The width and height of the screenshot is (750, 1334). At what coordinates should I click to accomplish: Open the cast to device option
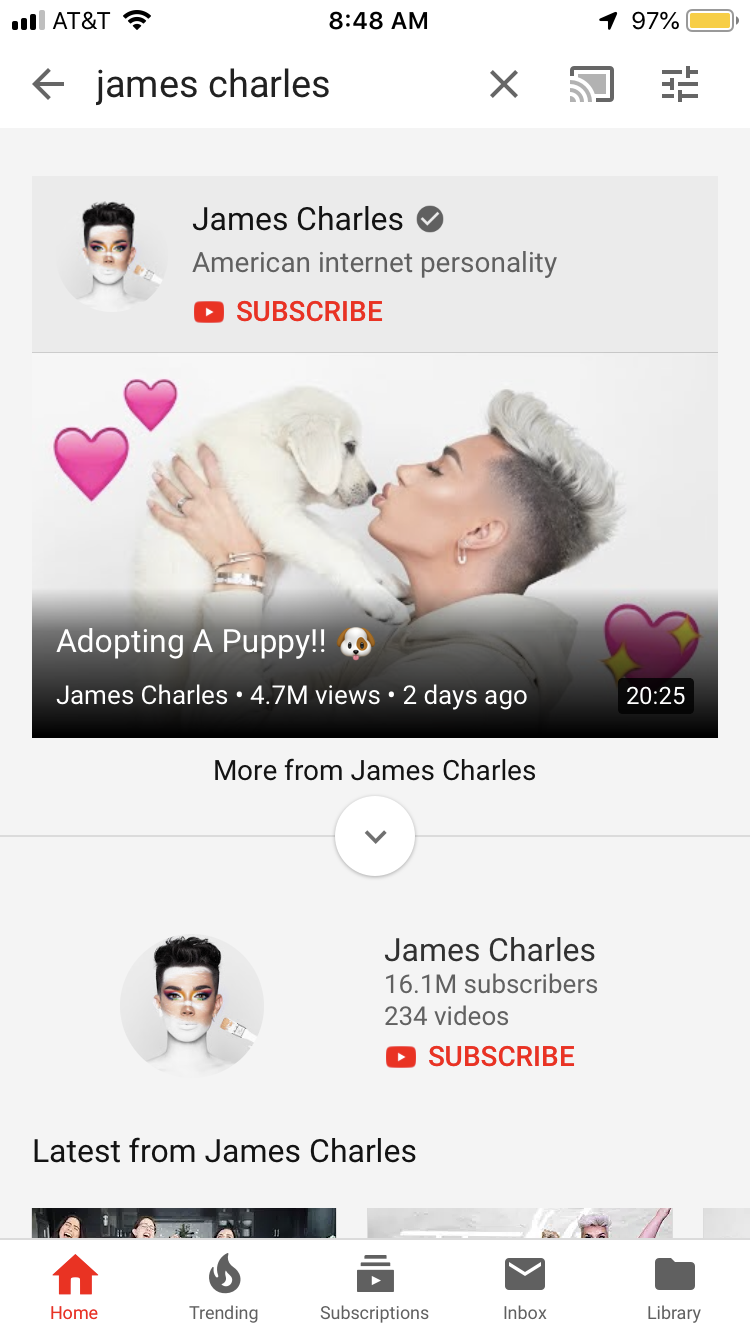pos(591,85)
